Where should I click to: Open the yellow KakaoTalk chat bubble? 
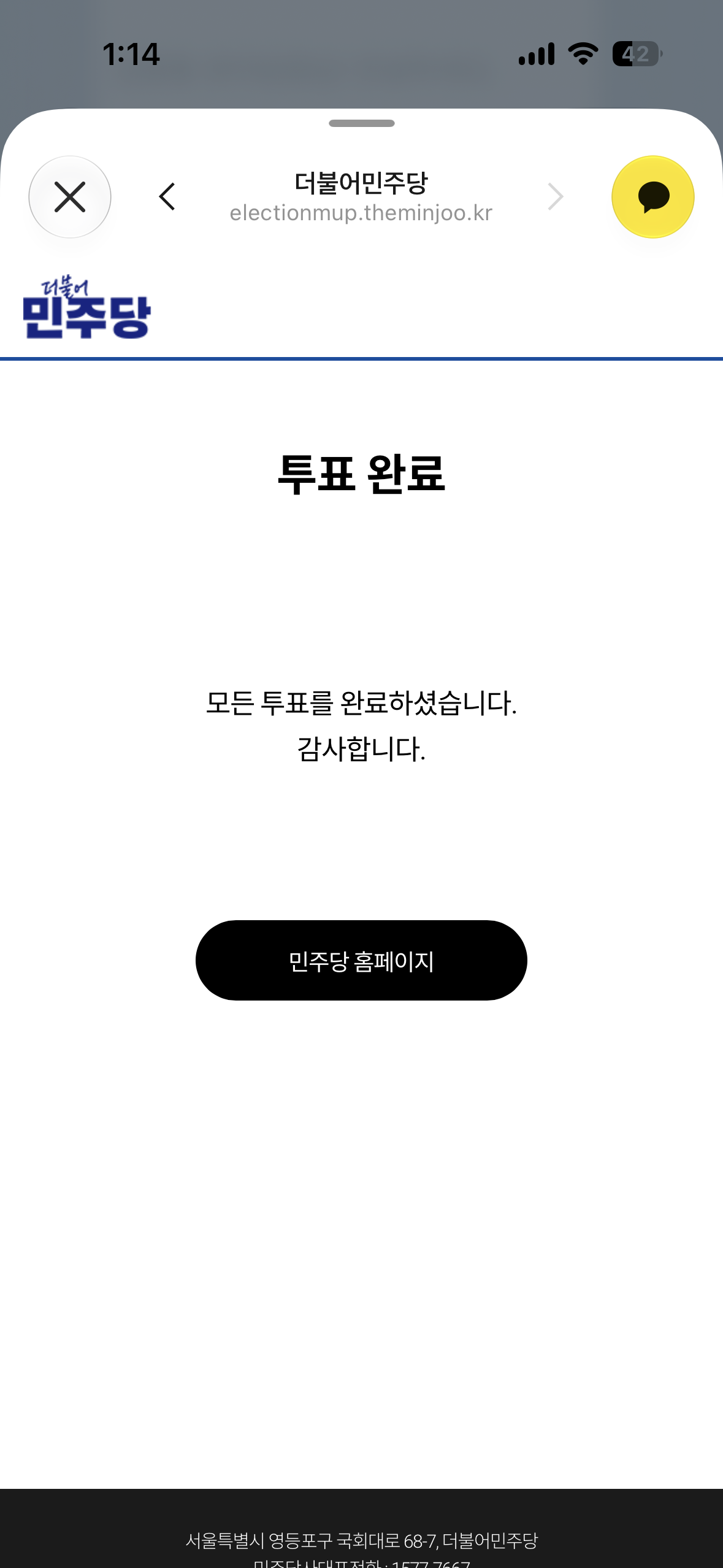click(x=653, y=197)
